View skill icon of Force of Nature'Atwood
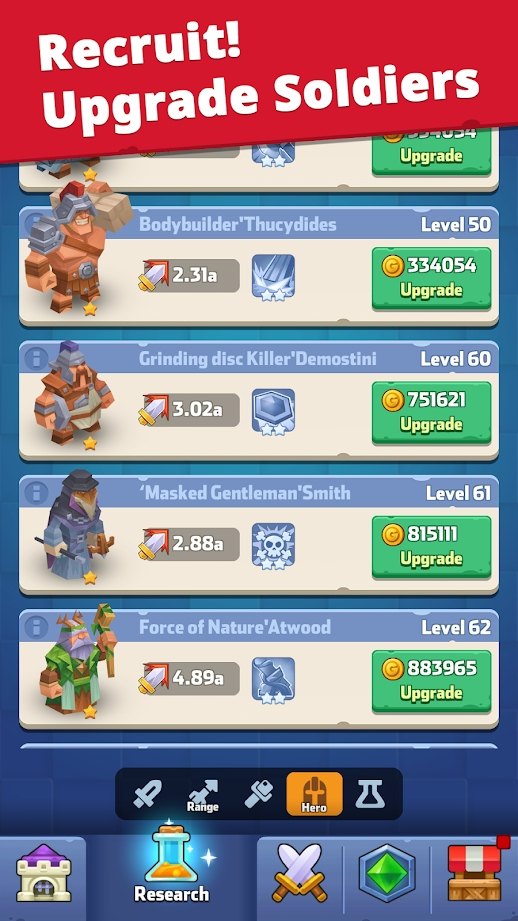Image resolution: width=518 pixels, height=921 pixels. (x=274, y=680)
